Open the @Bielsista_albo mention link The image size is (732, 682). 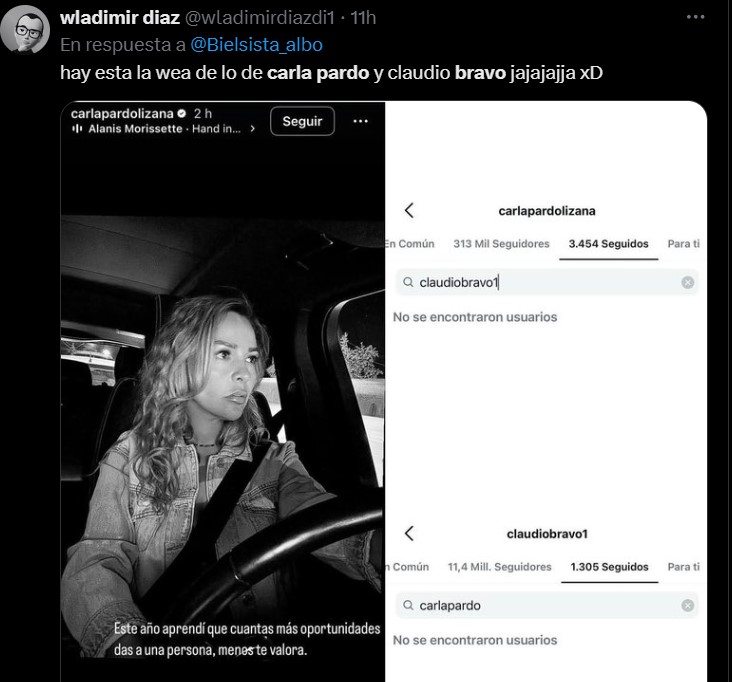coord(257,45)
